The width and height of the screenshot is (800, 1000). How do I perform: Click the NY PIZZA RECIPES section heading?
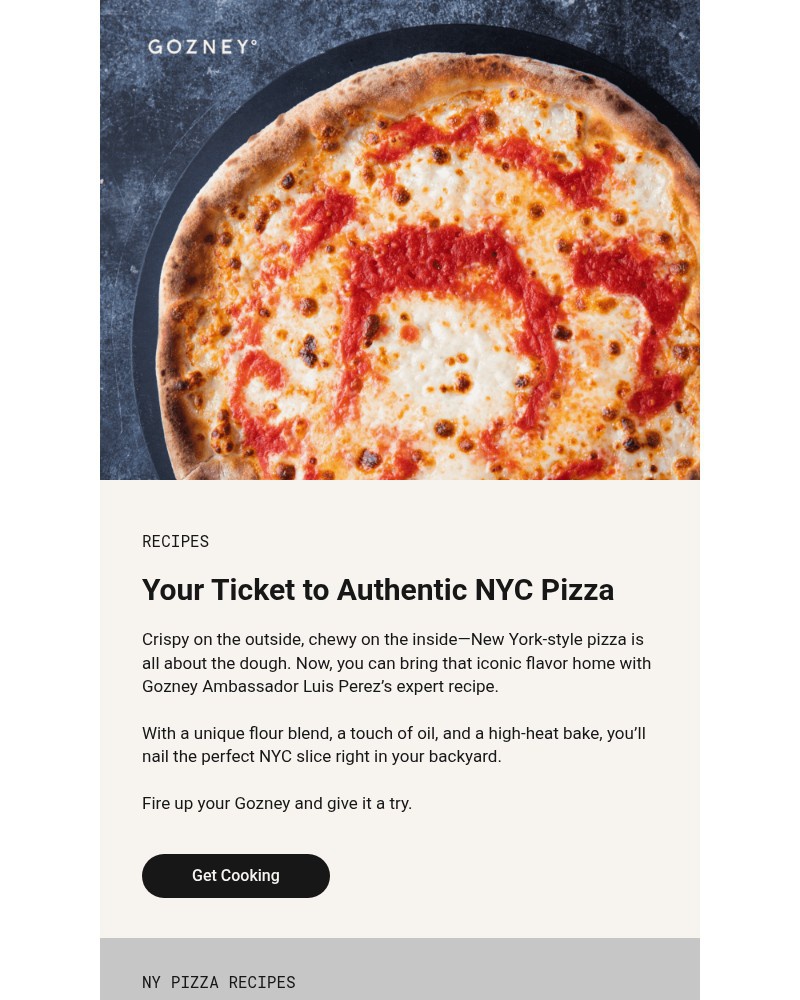coord(218,982)
